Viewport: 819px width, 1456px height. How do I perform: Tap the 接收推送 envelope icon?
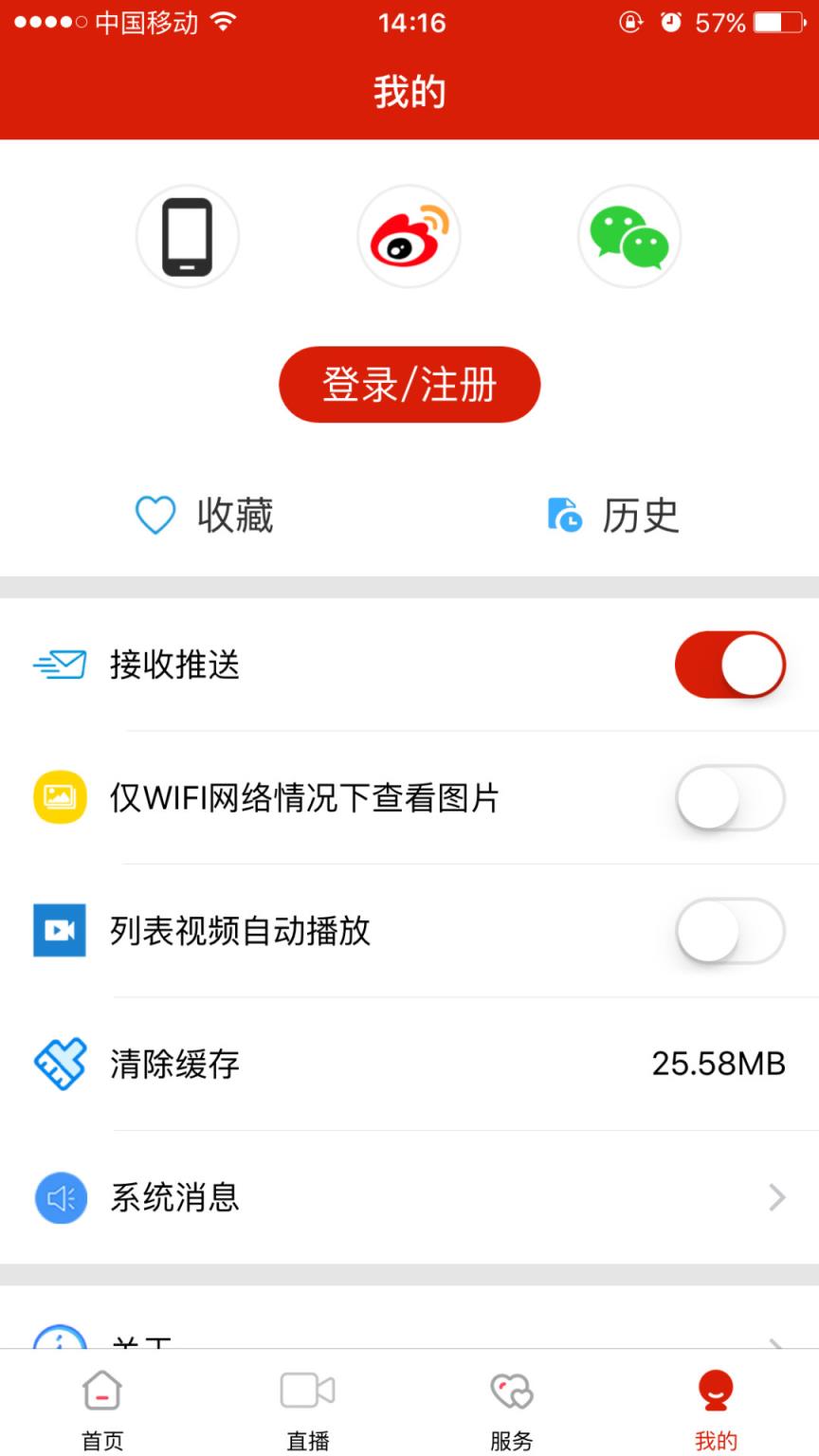click(x=60, y=664)
